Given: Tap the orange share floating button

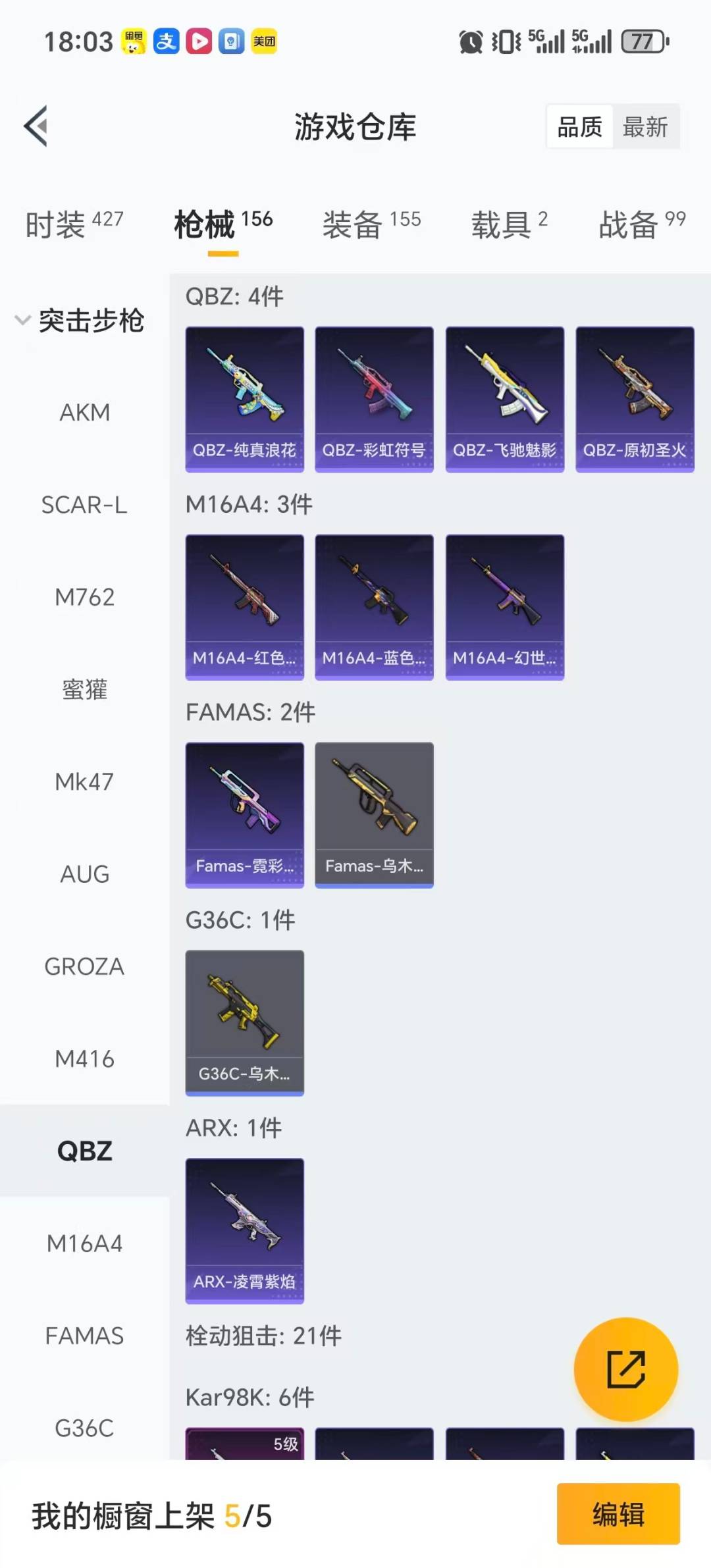Looking at the screenshot, I should [625, 1369].
